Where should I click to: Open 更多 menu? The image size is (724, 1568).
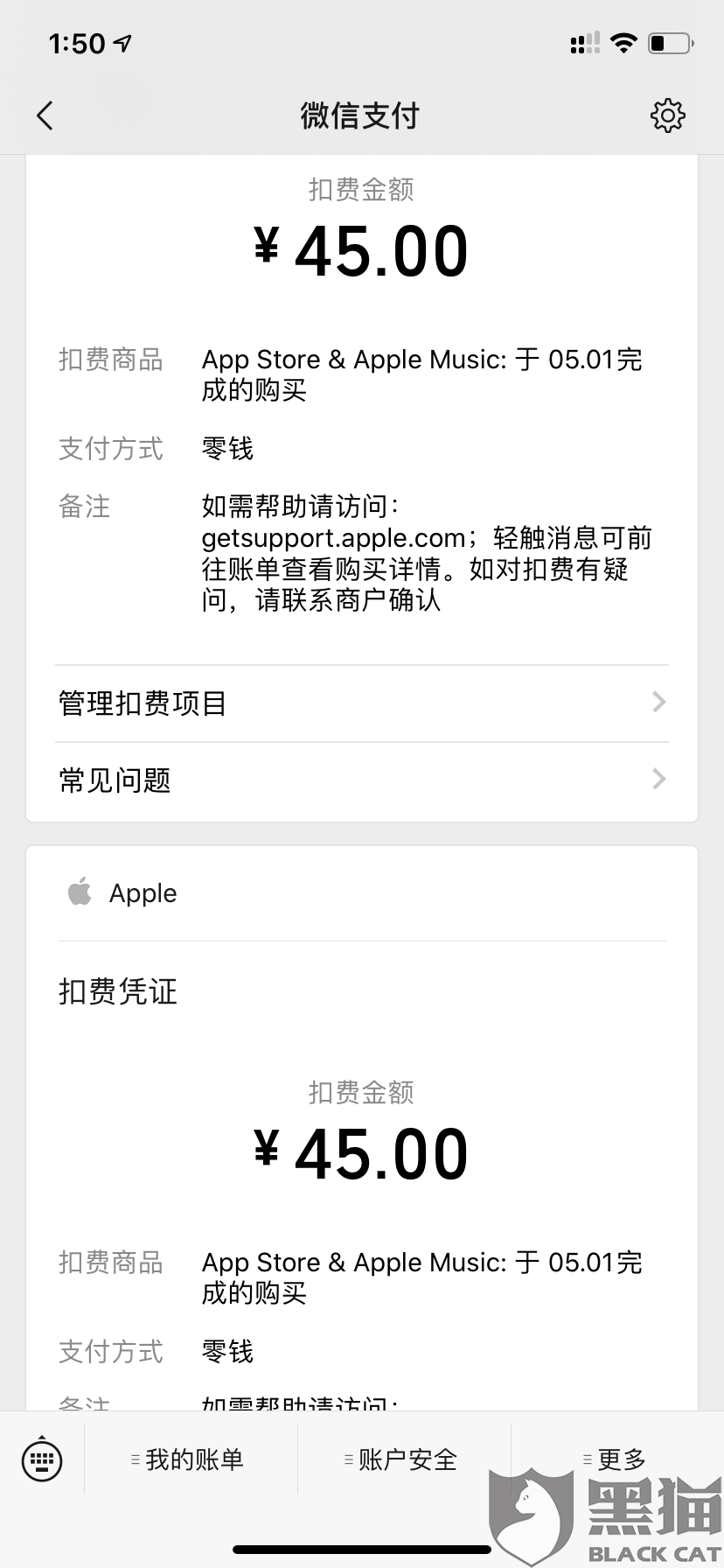tap(617, 1459)
